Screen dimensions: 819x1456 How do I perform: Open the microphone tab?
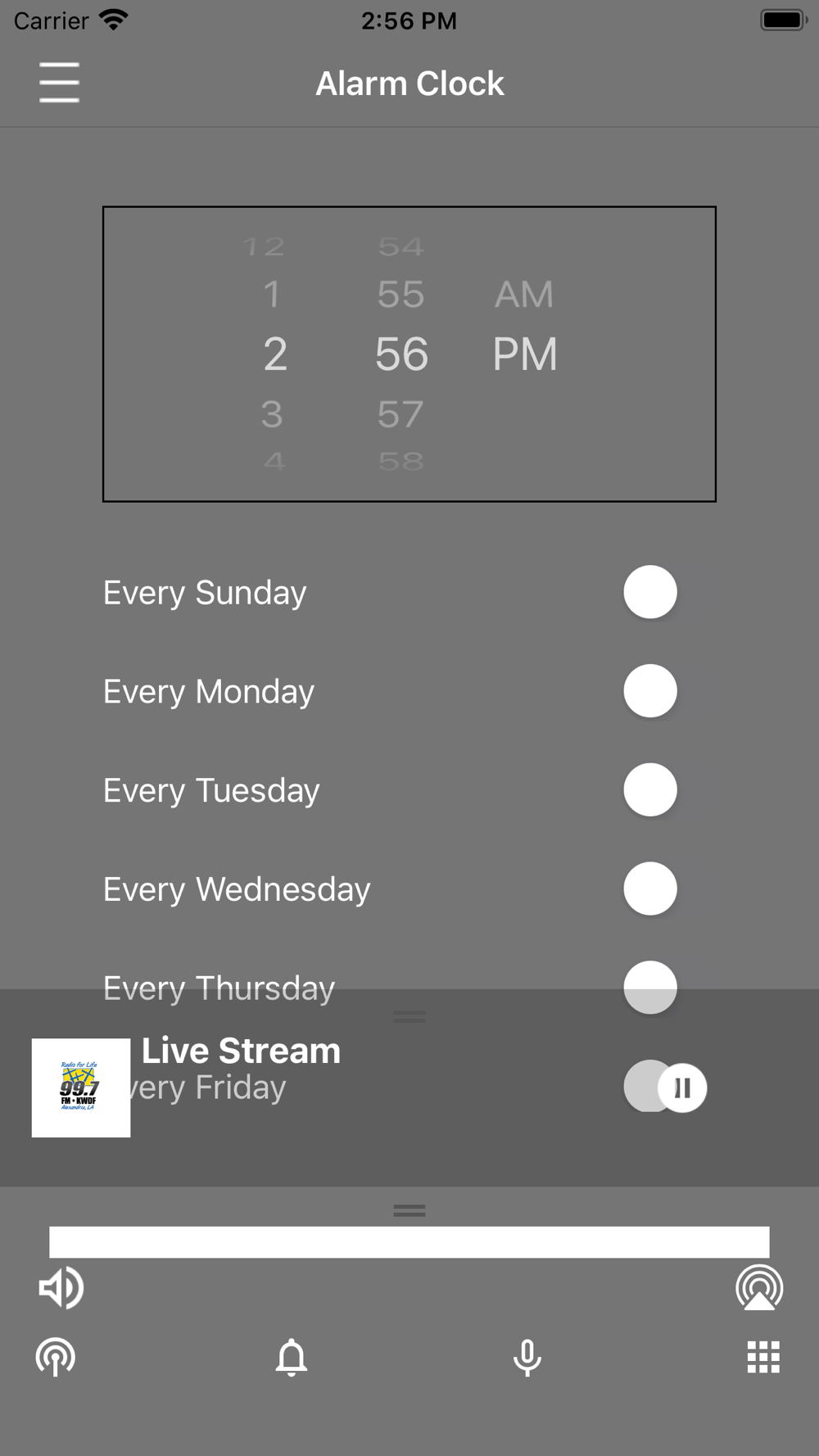coord(527,1358)
